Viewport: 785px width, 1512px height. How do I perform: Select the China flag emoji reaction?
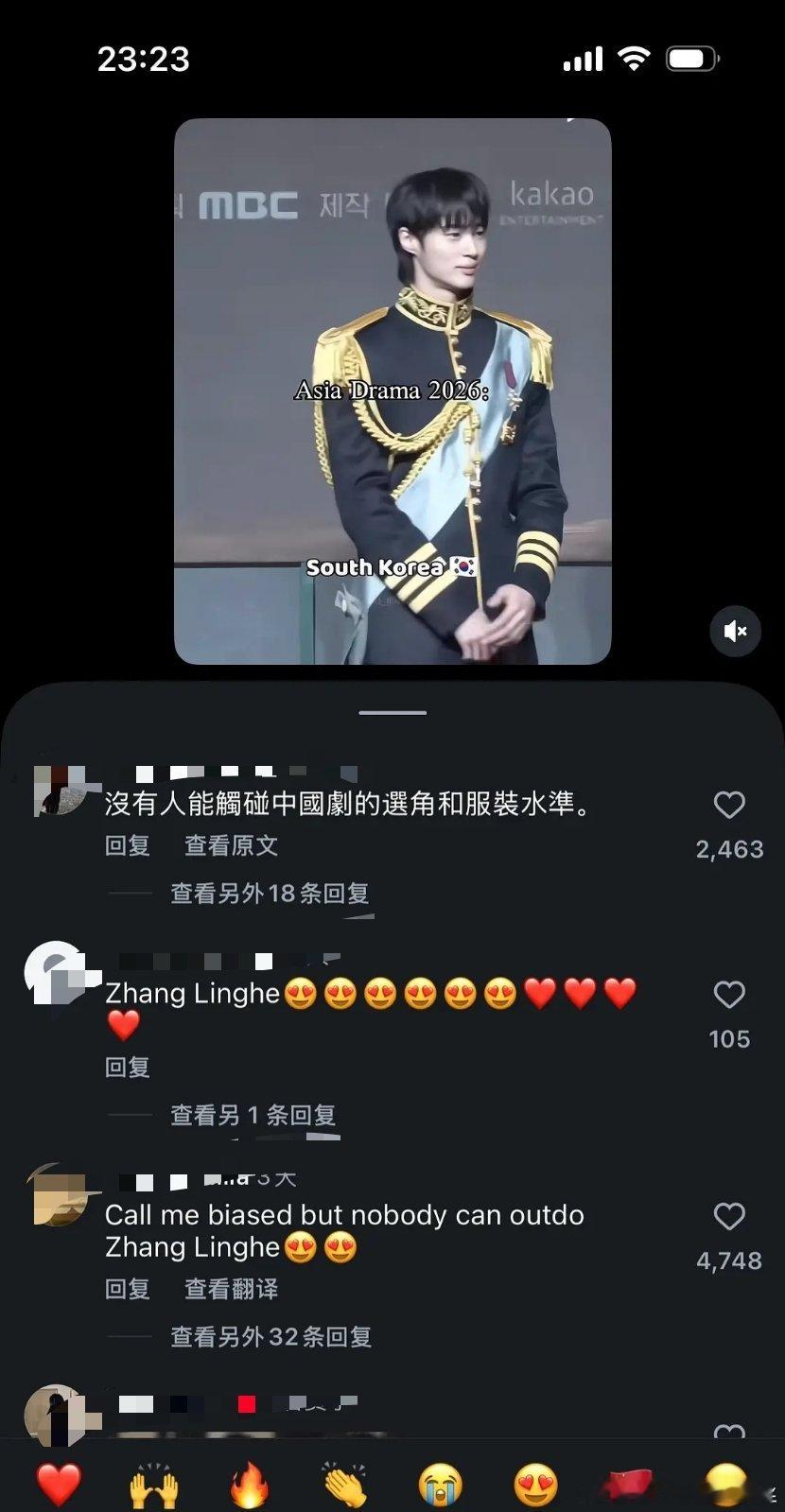click(x=631, y=1485)
